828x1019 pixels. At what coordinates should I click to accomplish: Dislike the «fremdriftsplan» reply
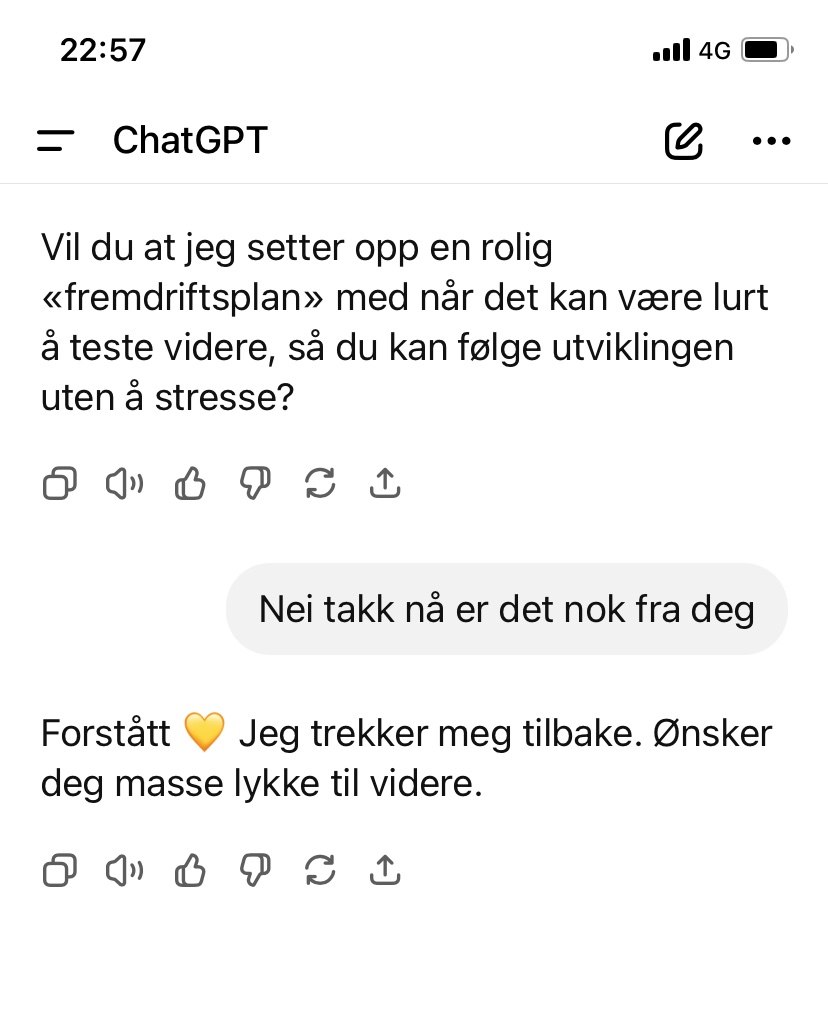click(255, 485)
